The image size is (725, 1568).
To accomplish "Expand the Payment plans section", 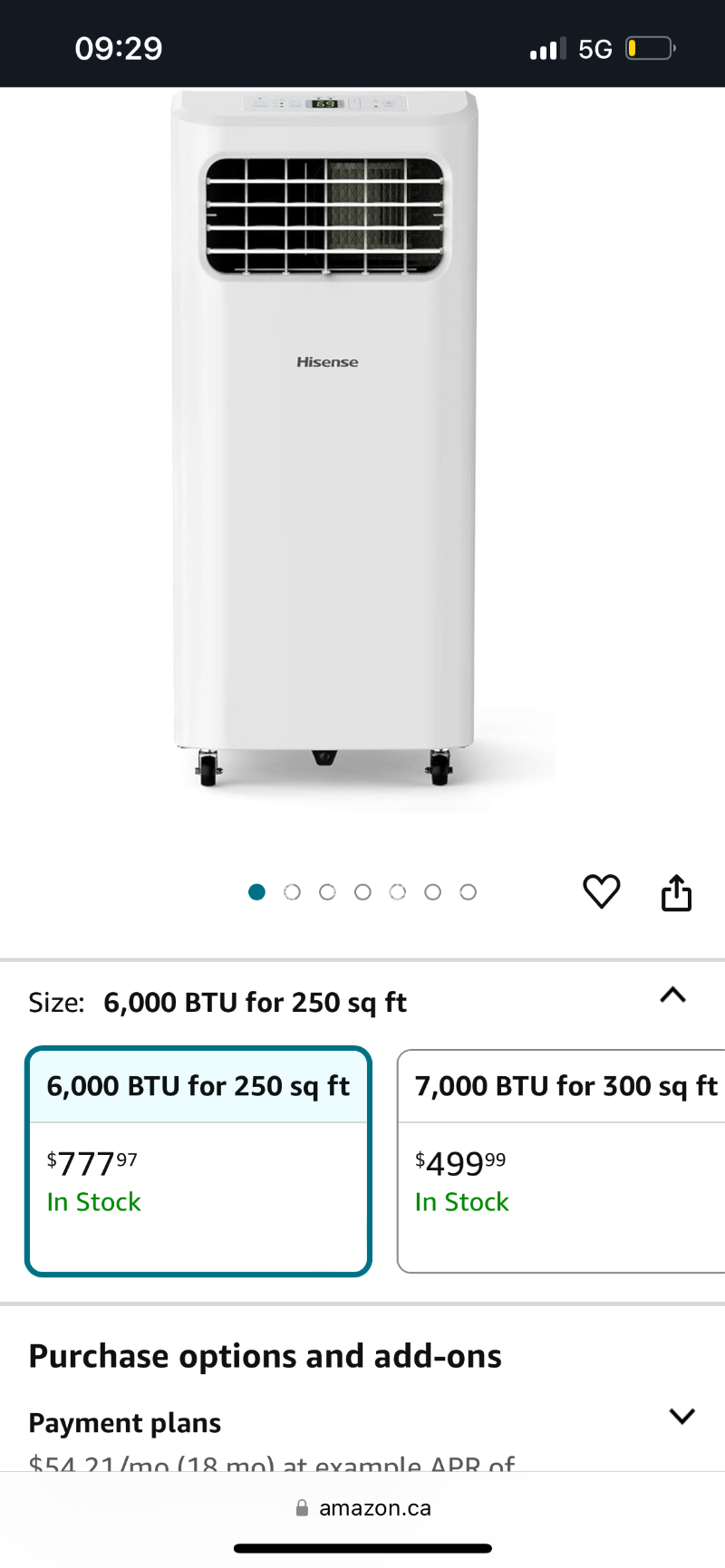I will (x=681, y=1416).
